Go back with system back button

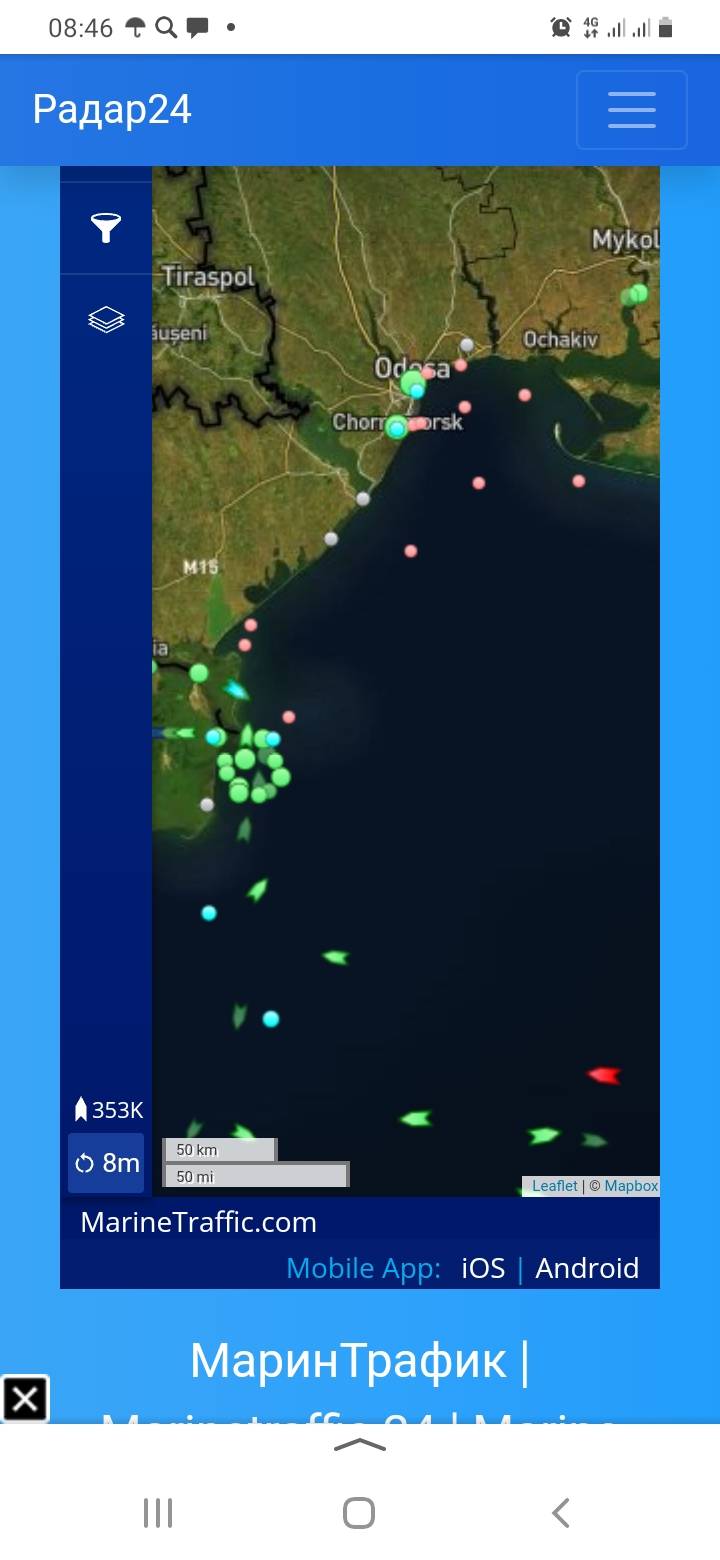tap(561, 1513)
